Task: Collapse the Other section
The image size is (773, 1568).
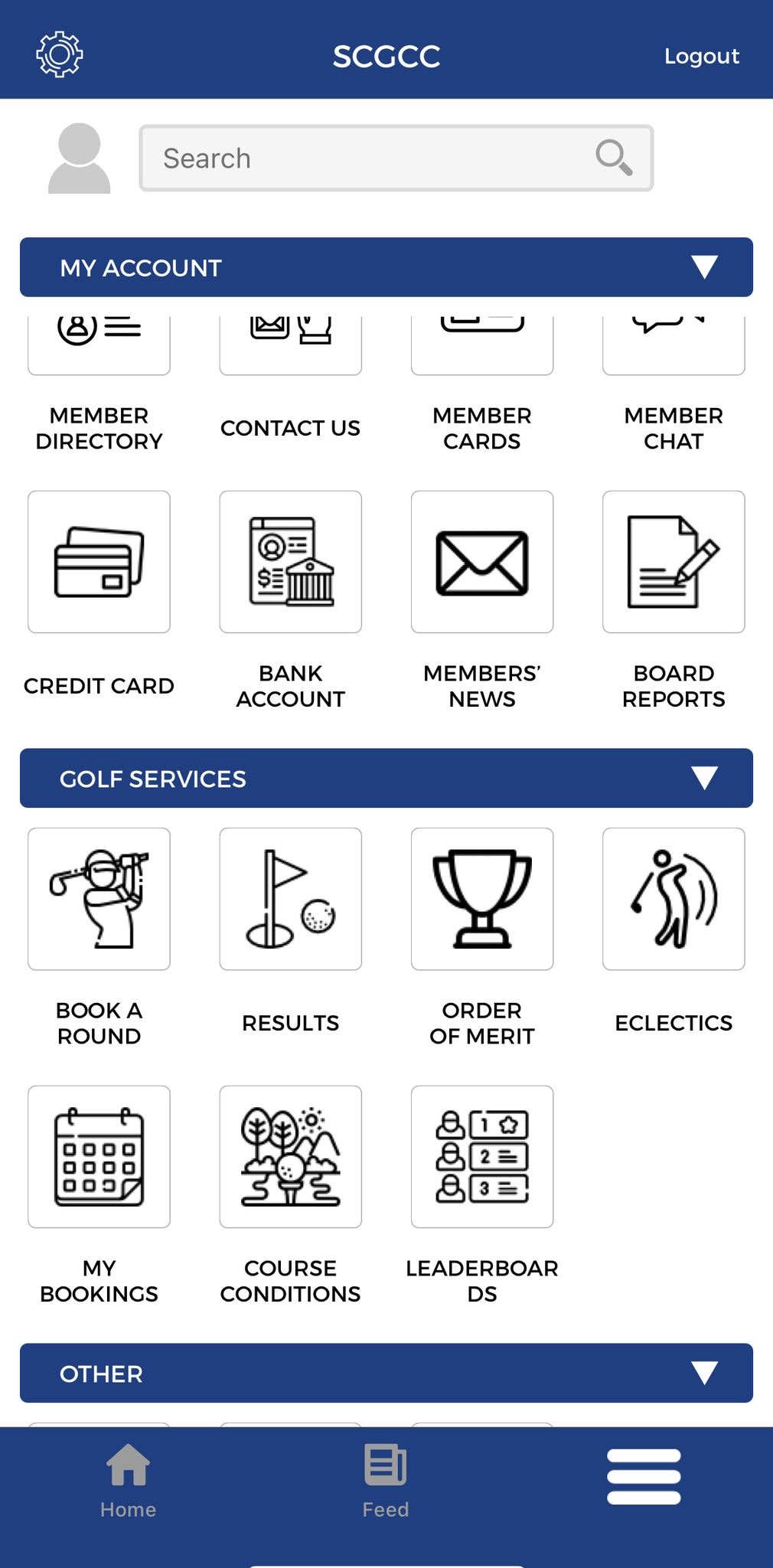Action: tap(703, 1373)
